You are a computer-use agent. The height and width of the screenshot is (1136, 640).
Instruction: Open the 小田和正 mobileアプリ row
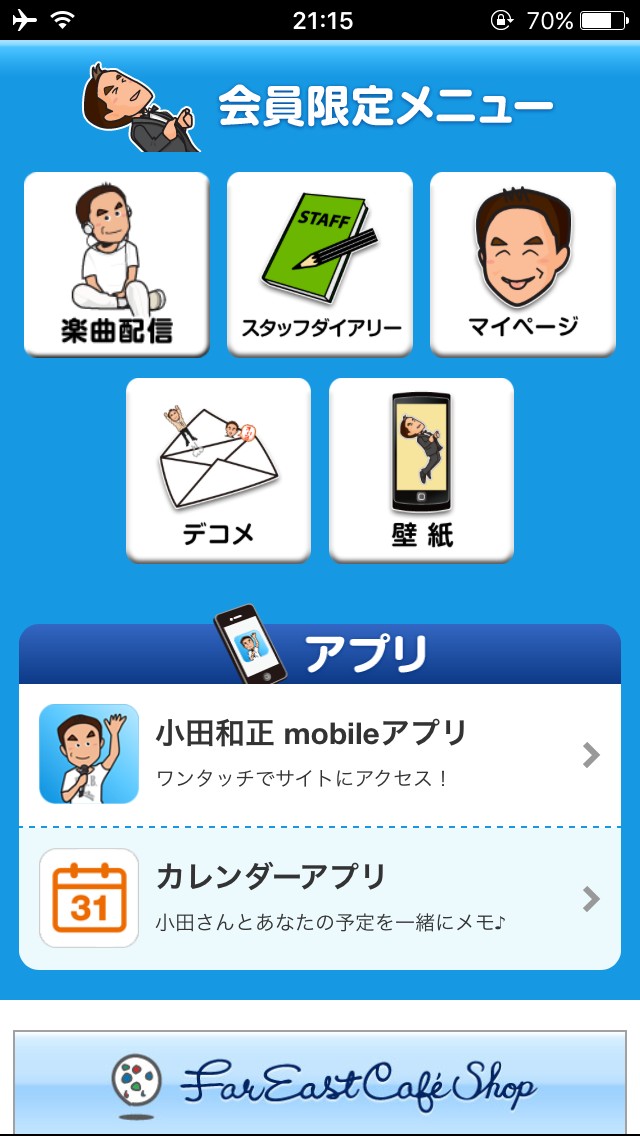[320, 755]
